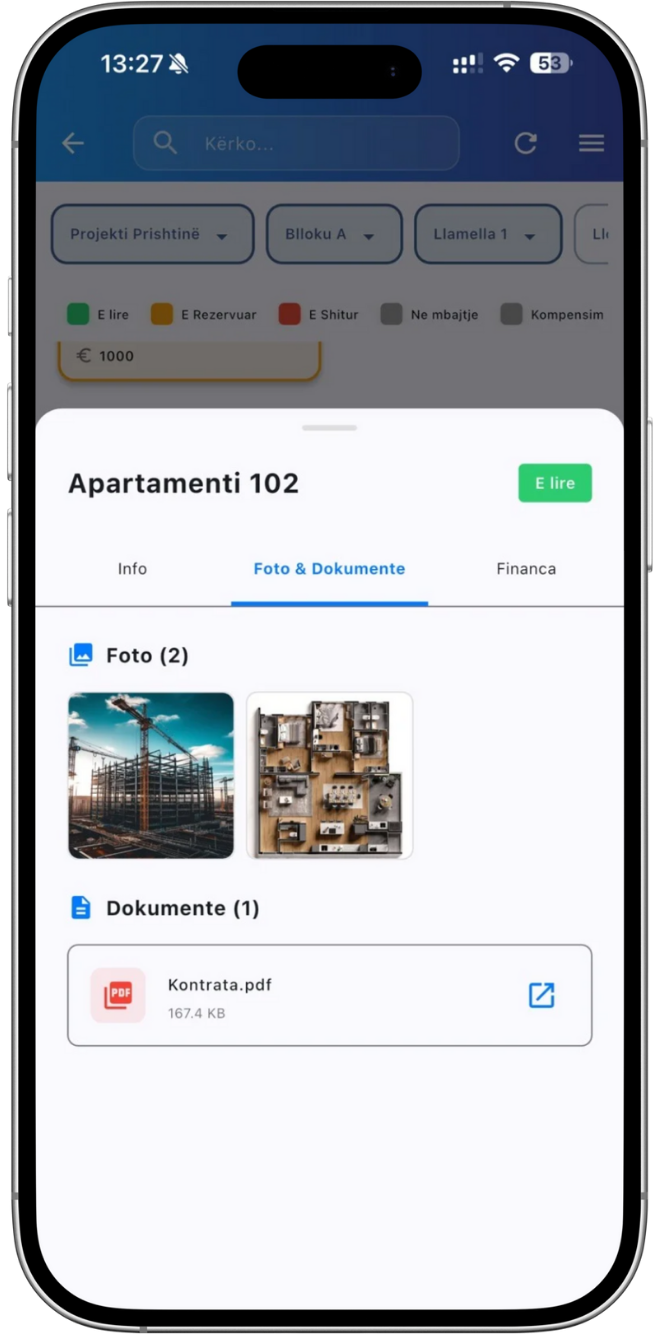660x1334 pixels.
Task: Open Kontrata.pdf externally via arrow icon
Action: click(x=541, y=996)
